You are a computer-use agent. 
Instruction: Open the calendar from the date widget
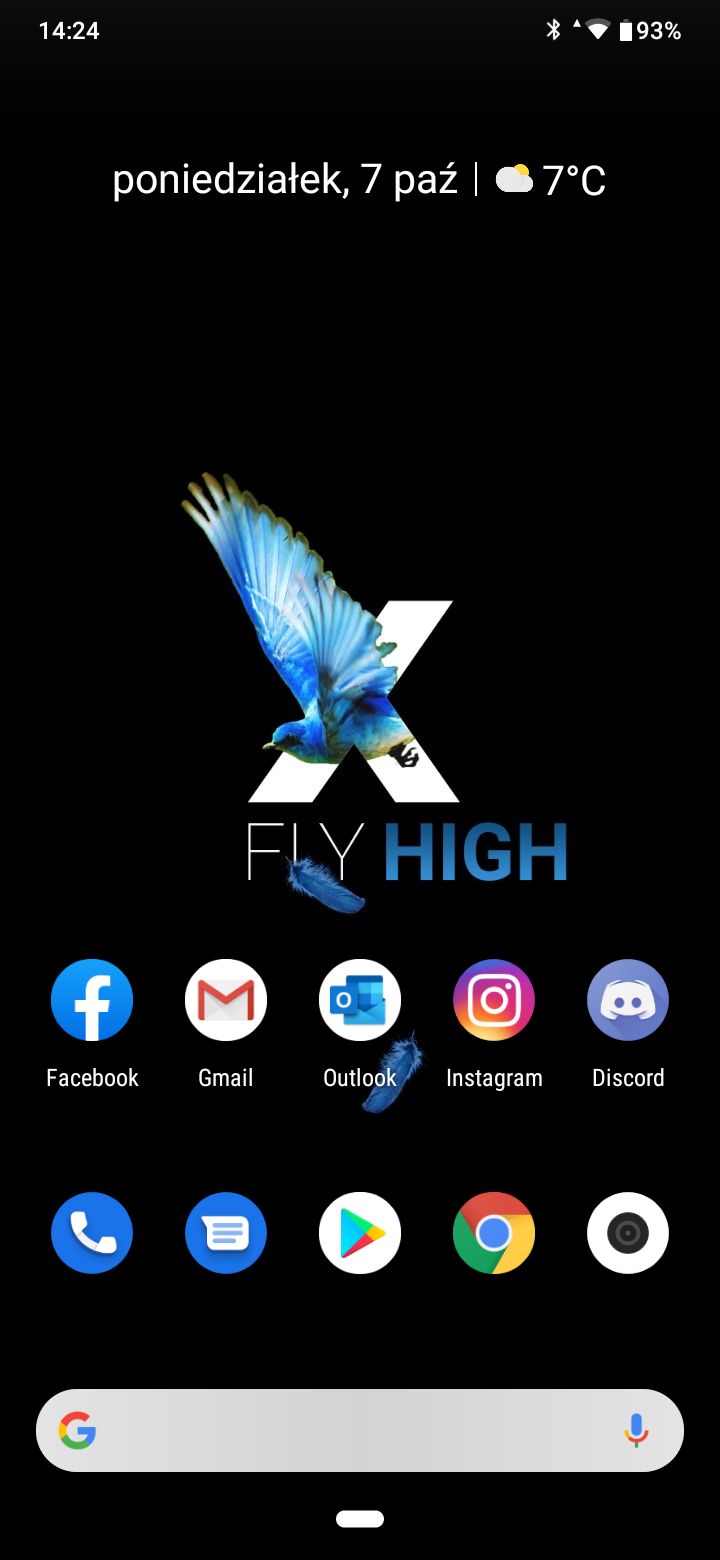point(285,181)
